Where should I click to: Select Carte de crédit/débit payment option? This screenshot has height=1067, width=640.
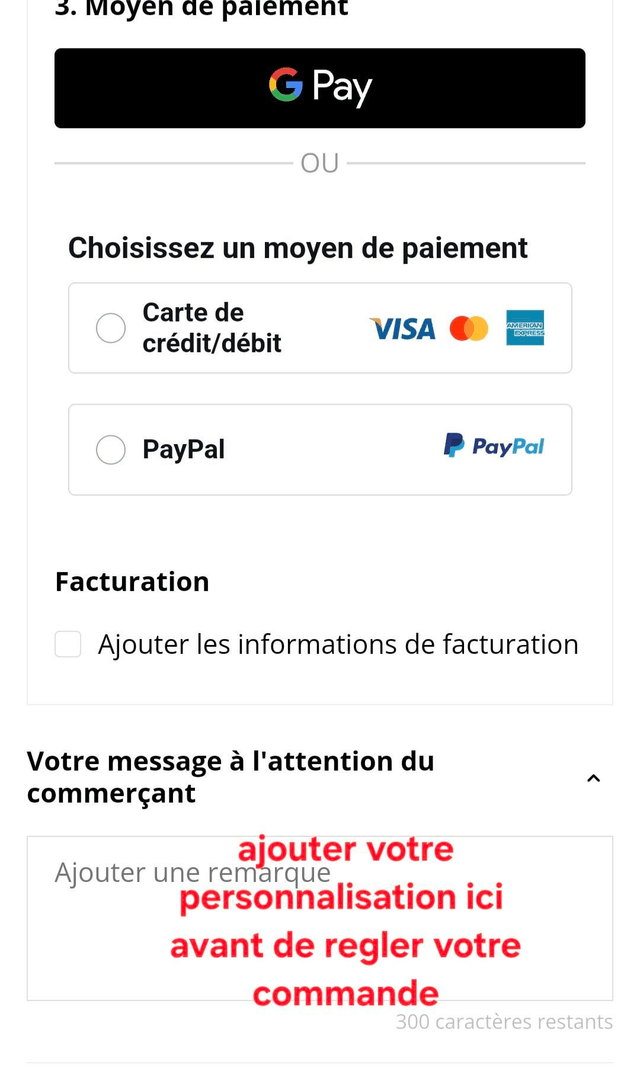point(111,328)
